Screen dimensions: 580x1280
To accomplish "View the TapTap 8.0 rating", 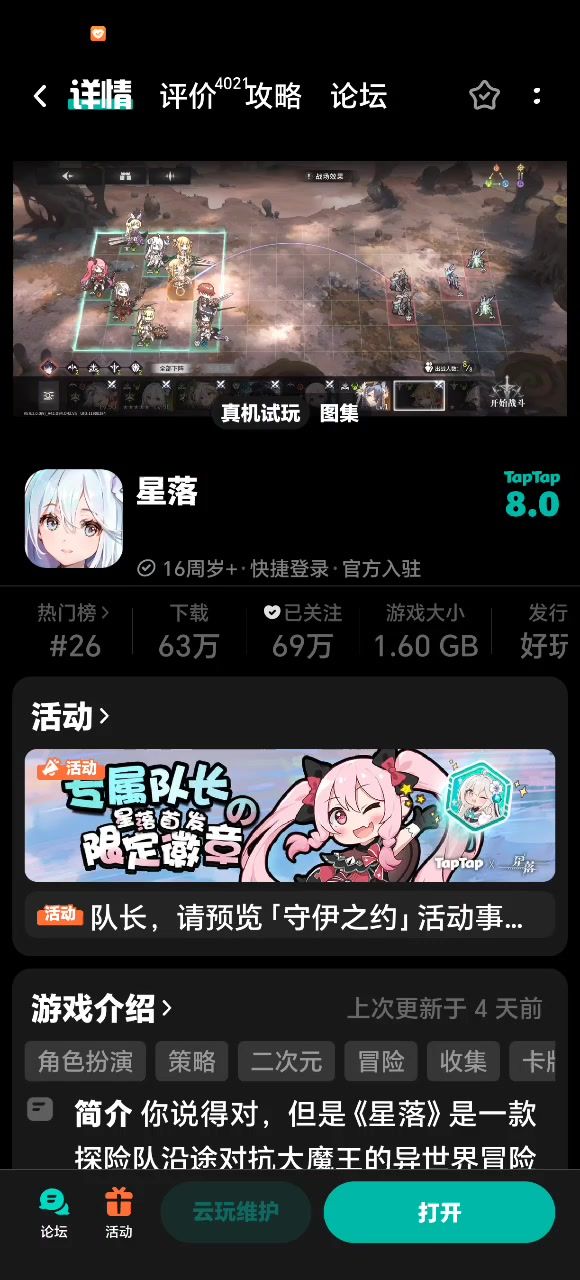I will 532,494.
